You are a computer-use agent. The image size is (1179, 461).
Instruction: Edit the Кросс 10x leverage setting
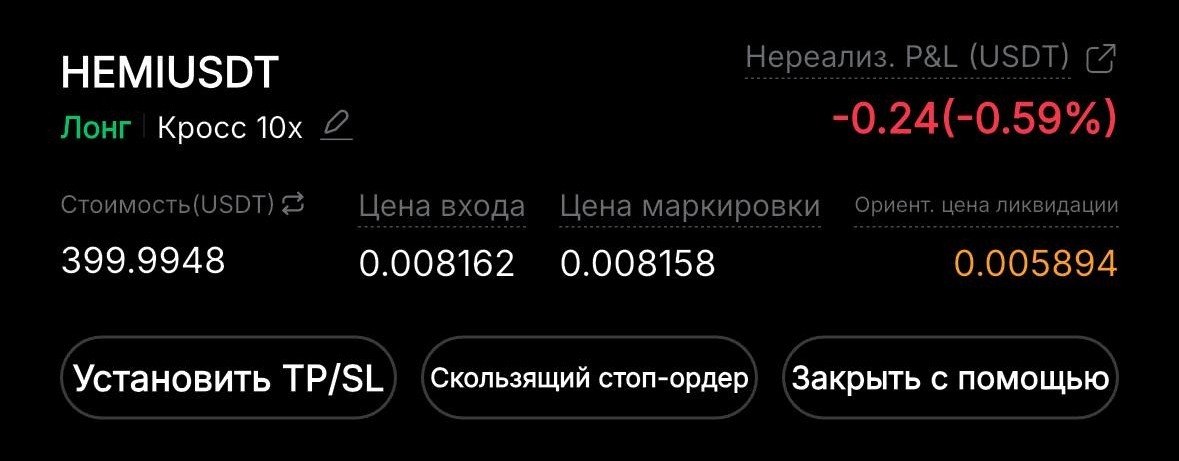337,127
